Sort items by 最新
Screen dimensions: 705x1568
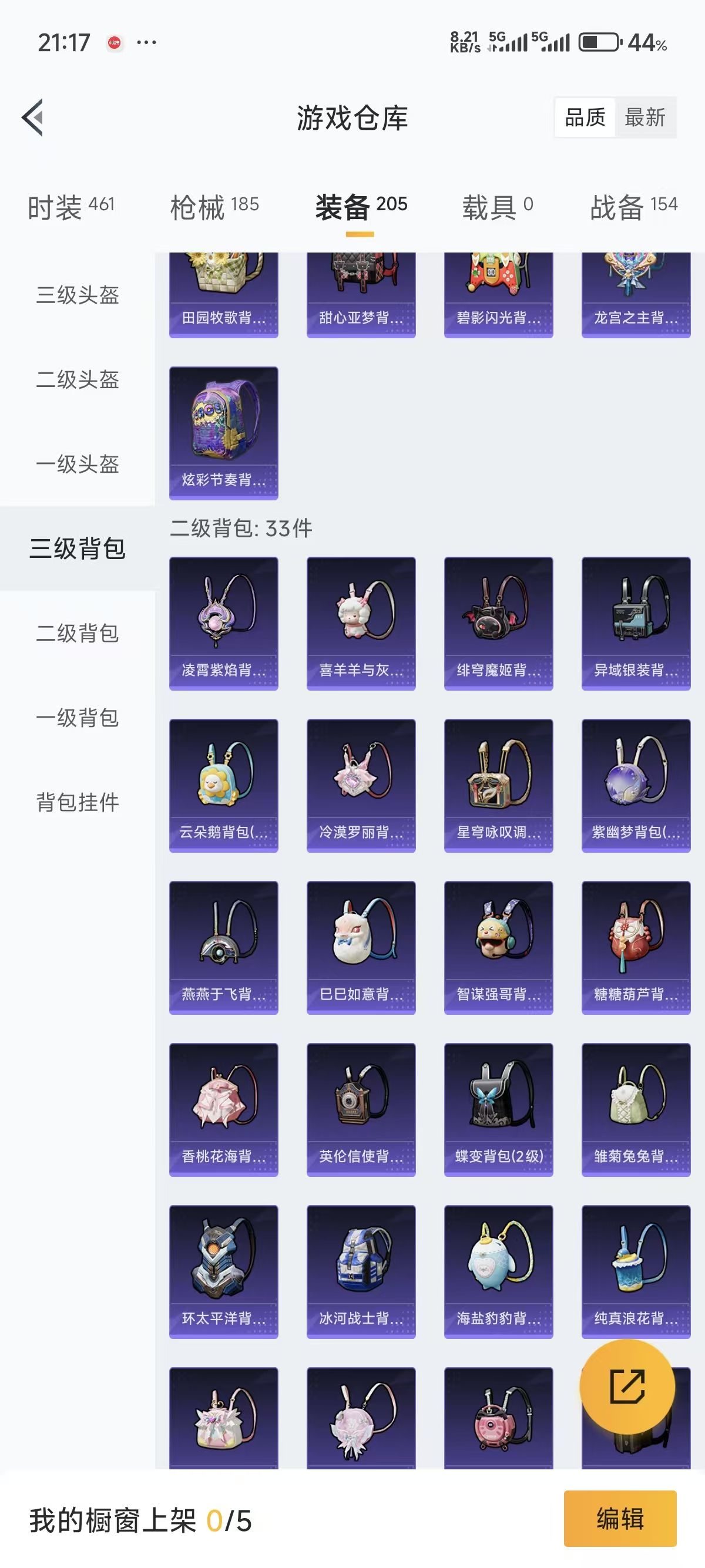pos(644,117)
